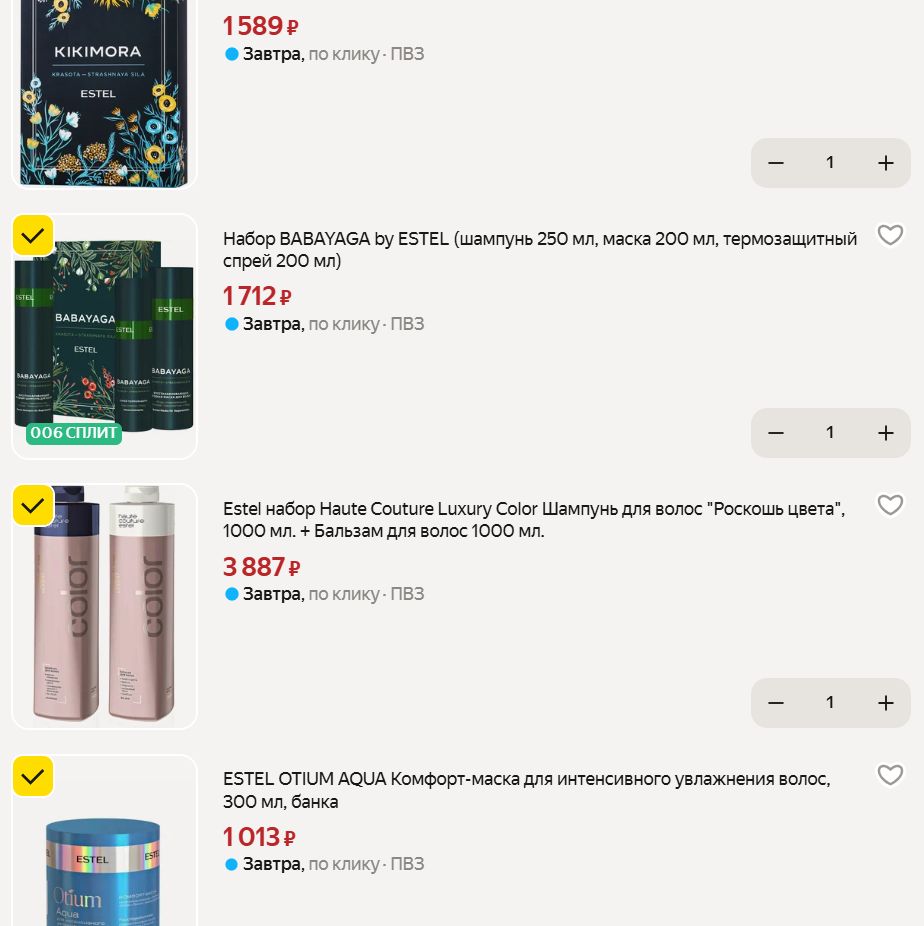Like the ESTEL OTIUM AQUA mask

point(889,775)
